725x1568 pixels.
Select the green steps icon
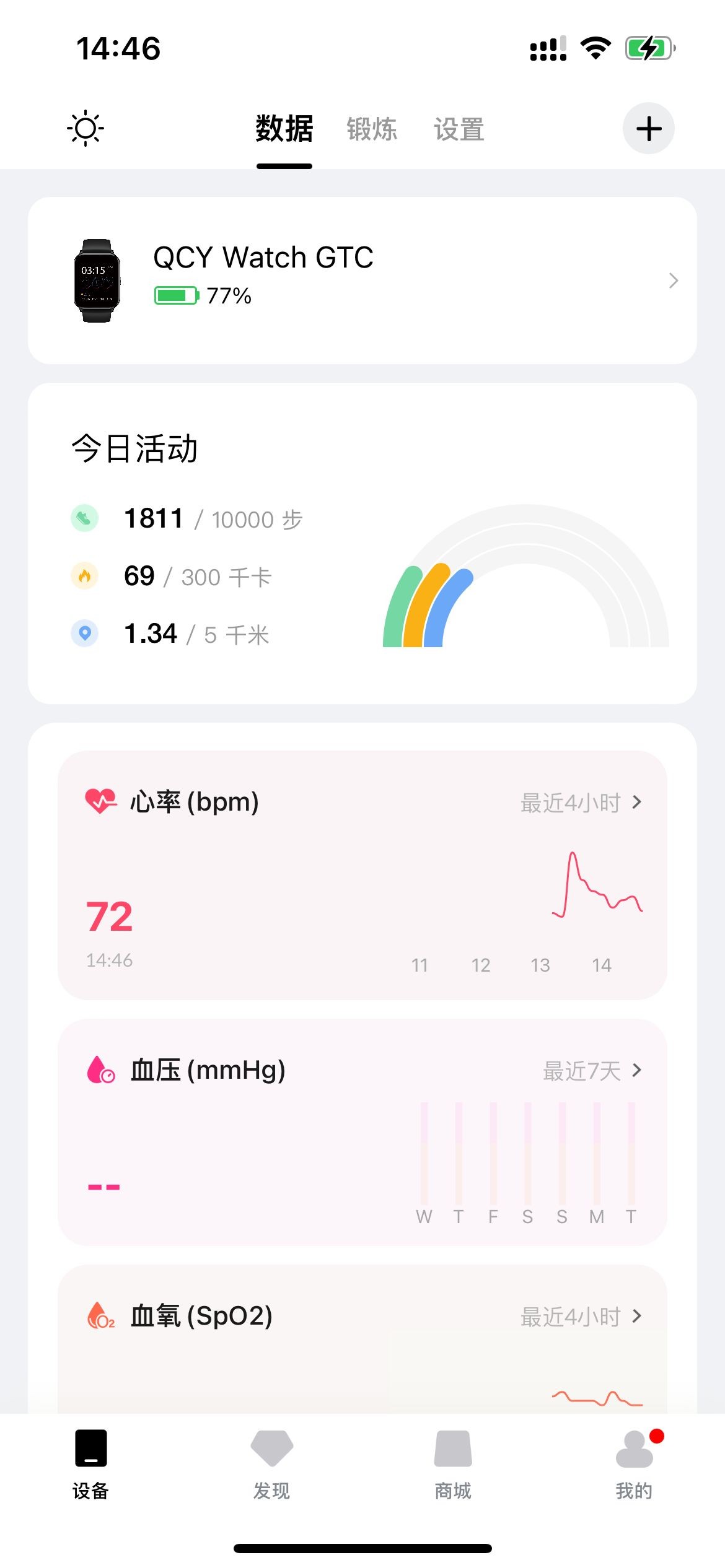pyautogui.click(x=84, y=518)
